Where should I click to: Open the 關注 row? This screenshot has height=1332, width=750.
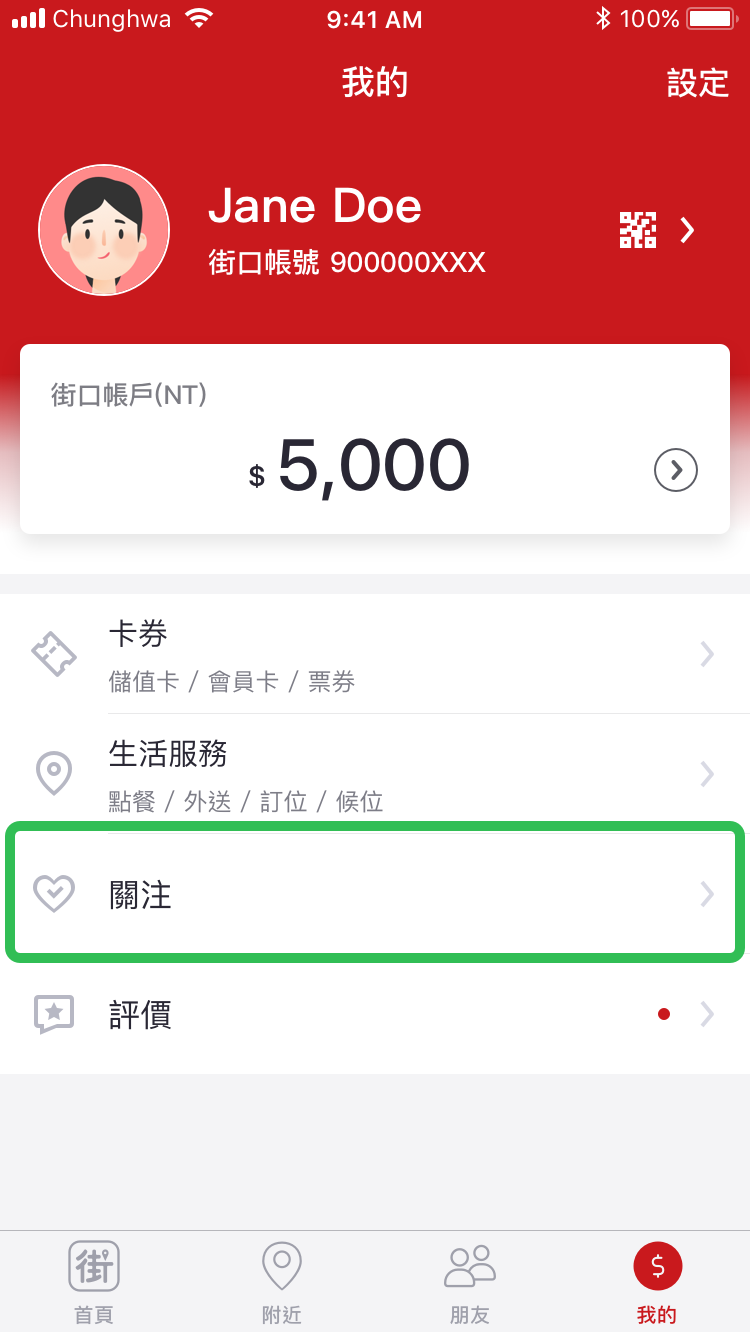375,893
